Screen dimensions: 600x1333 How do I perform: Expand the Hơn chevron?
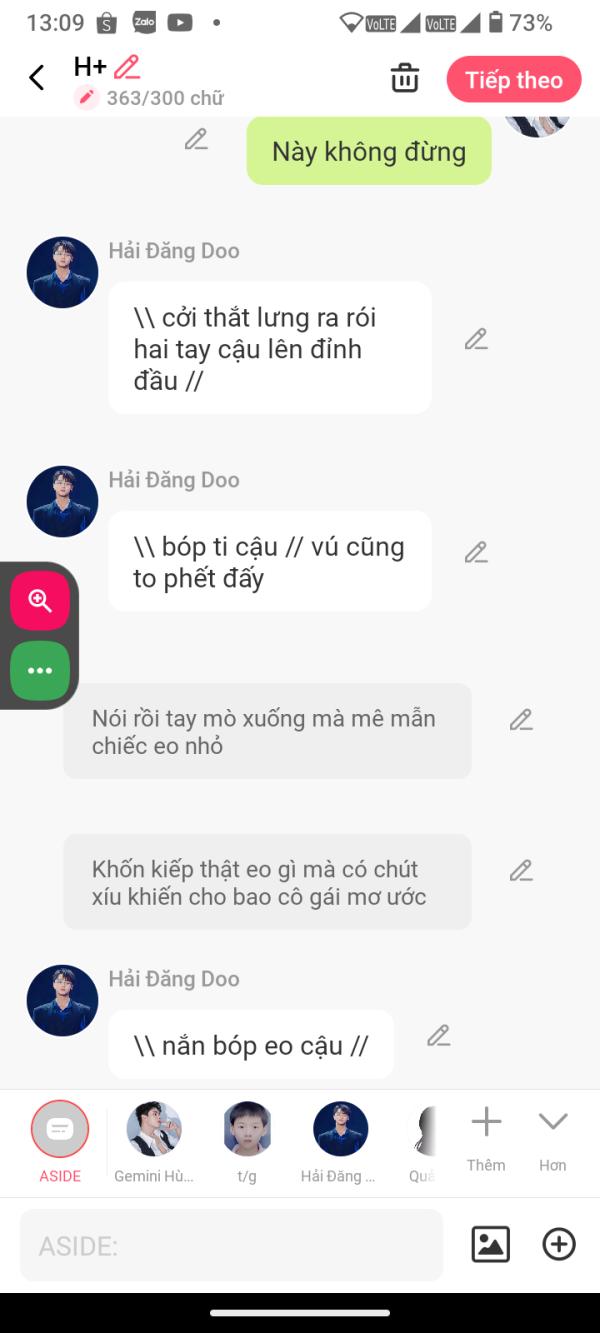[x=552, y=1135]
